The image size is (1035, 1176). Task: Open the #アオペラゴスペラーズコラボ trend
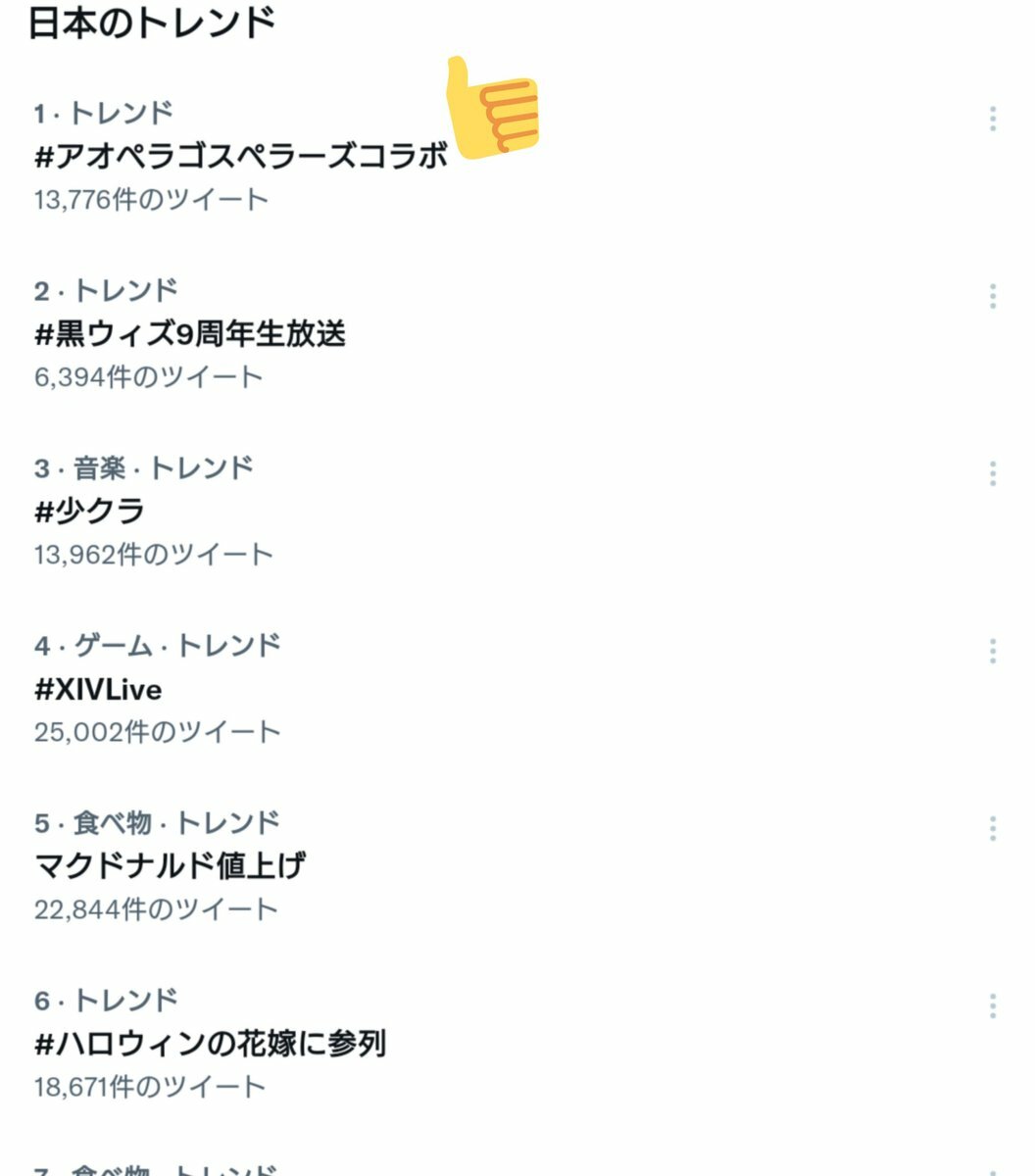coord(240,157)
